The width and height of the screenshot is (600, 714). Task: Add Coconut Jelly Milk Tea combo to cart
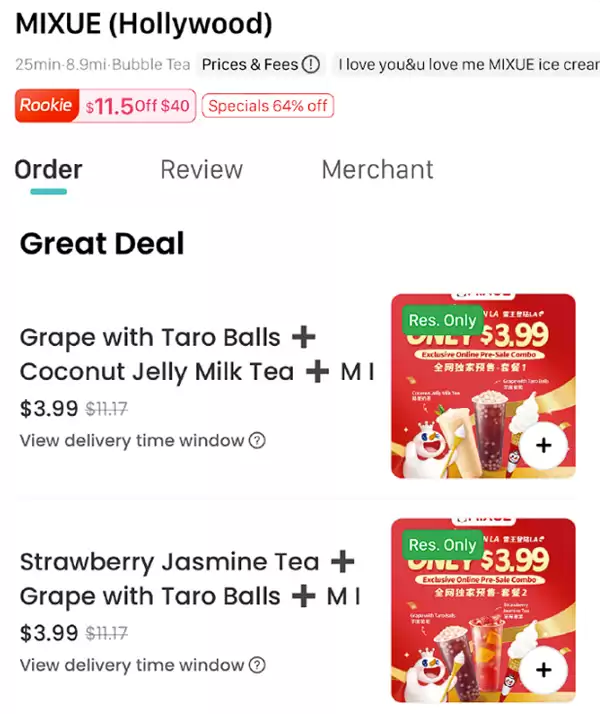pos(544,446)
